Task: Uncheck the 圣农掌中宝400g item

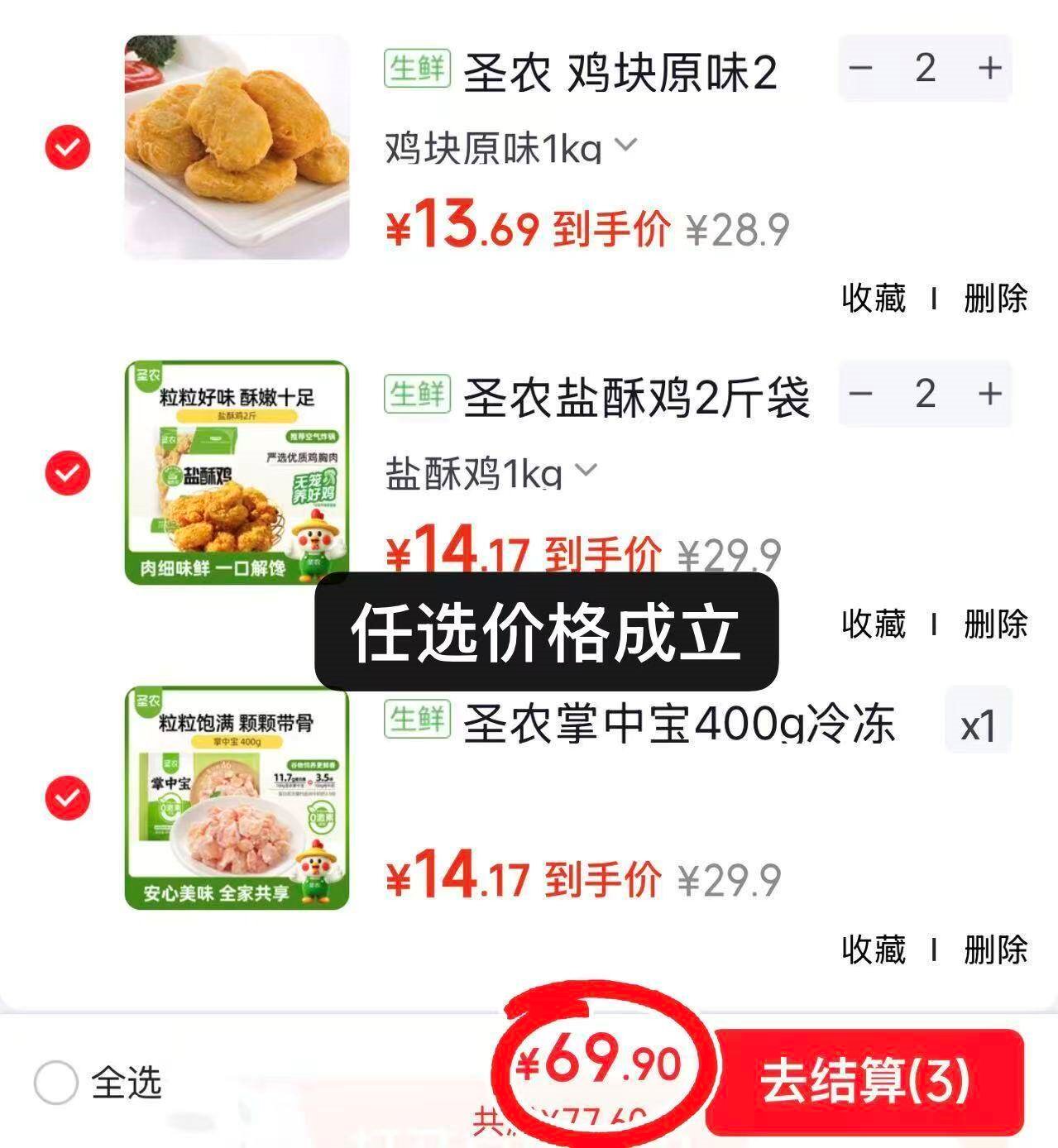Action: tap(67, 798)
